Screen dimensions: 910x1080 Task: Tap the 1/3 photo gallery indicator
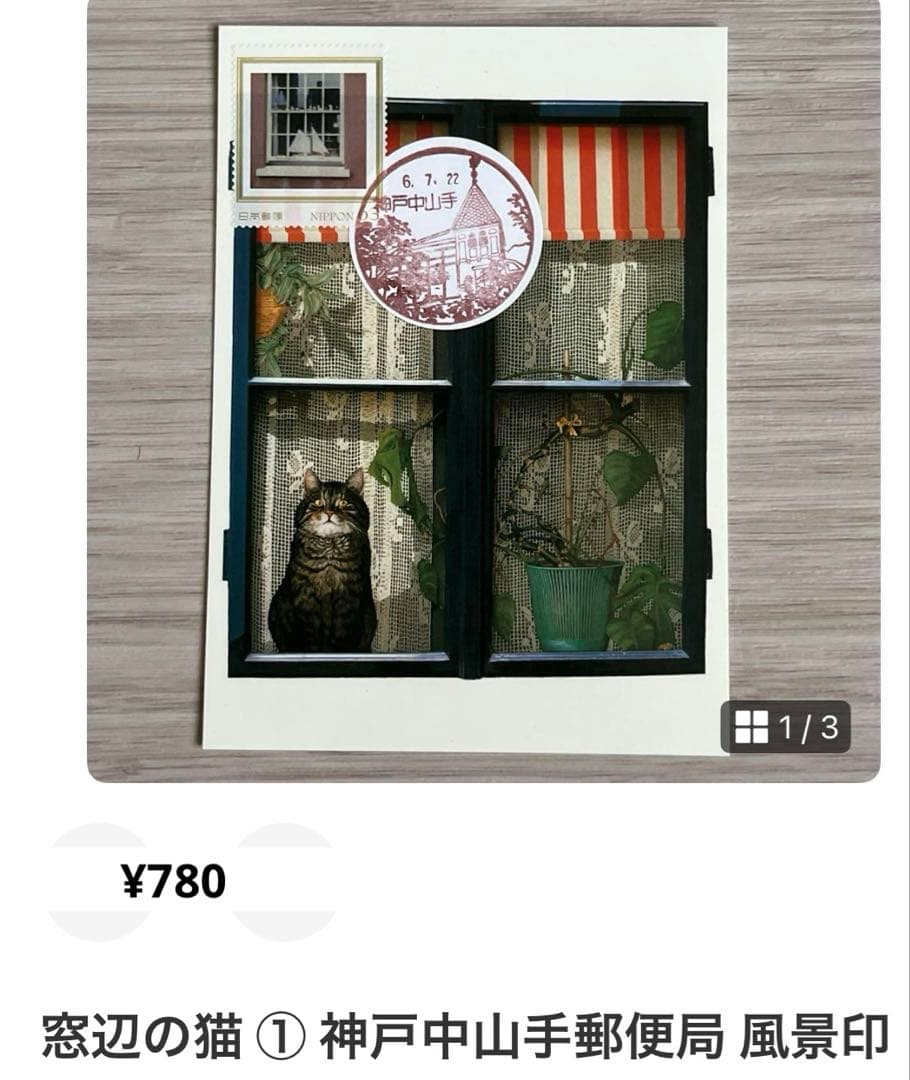click(786, 727)
